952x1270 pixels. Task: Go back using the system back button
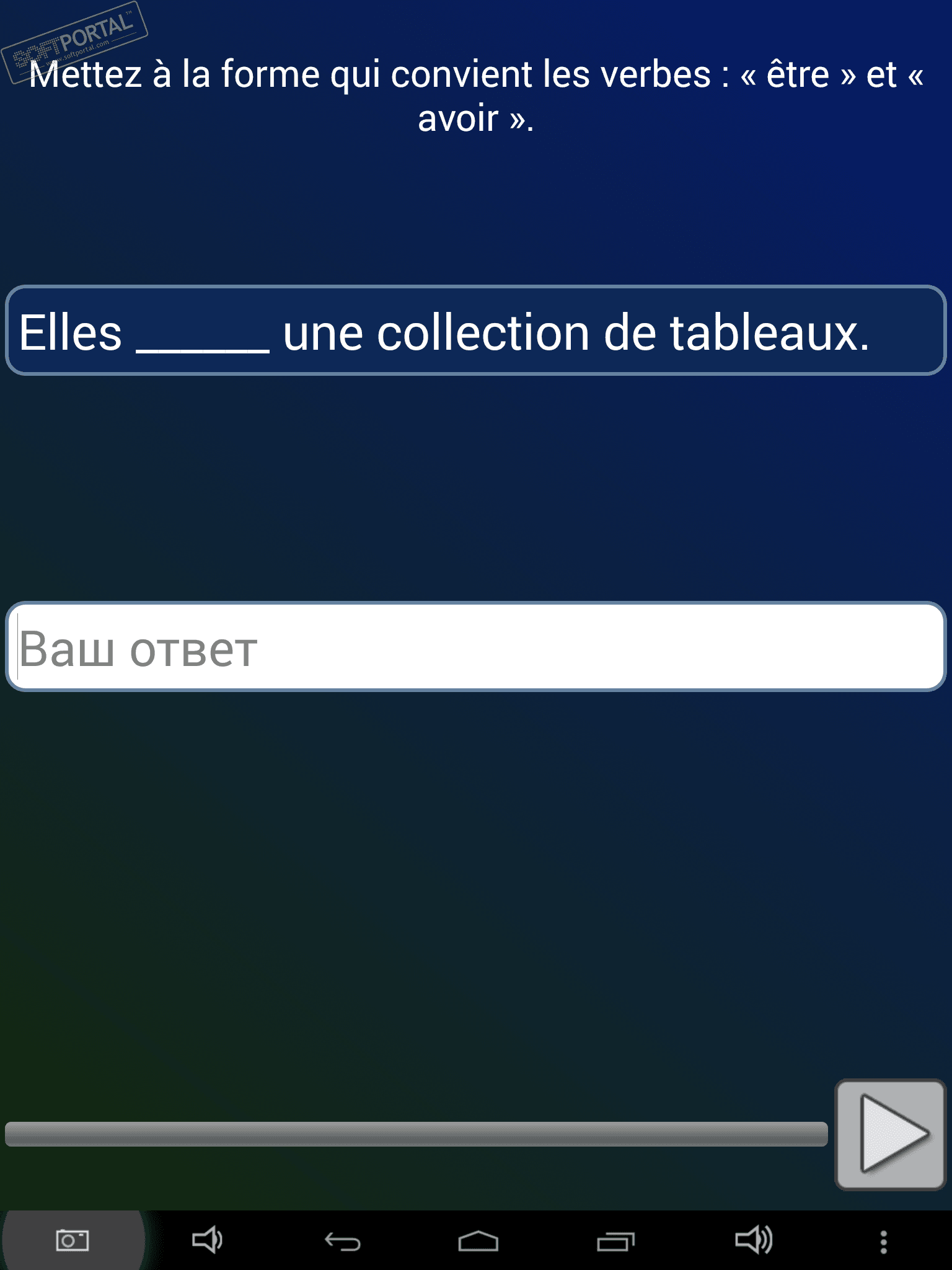click(342, 1241)
